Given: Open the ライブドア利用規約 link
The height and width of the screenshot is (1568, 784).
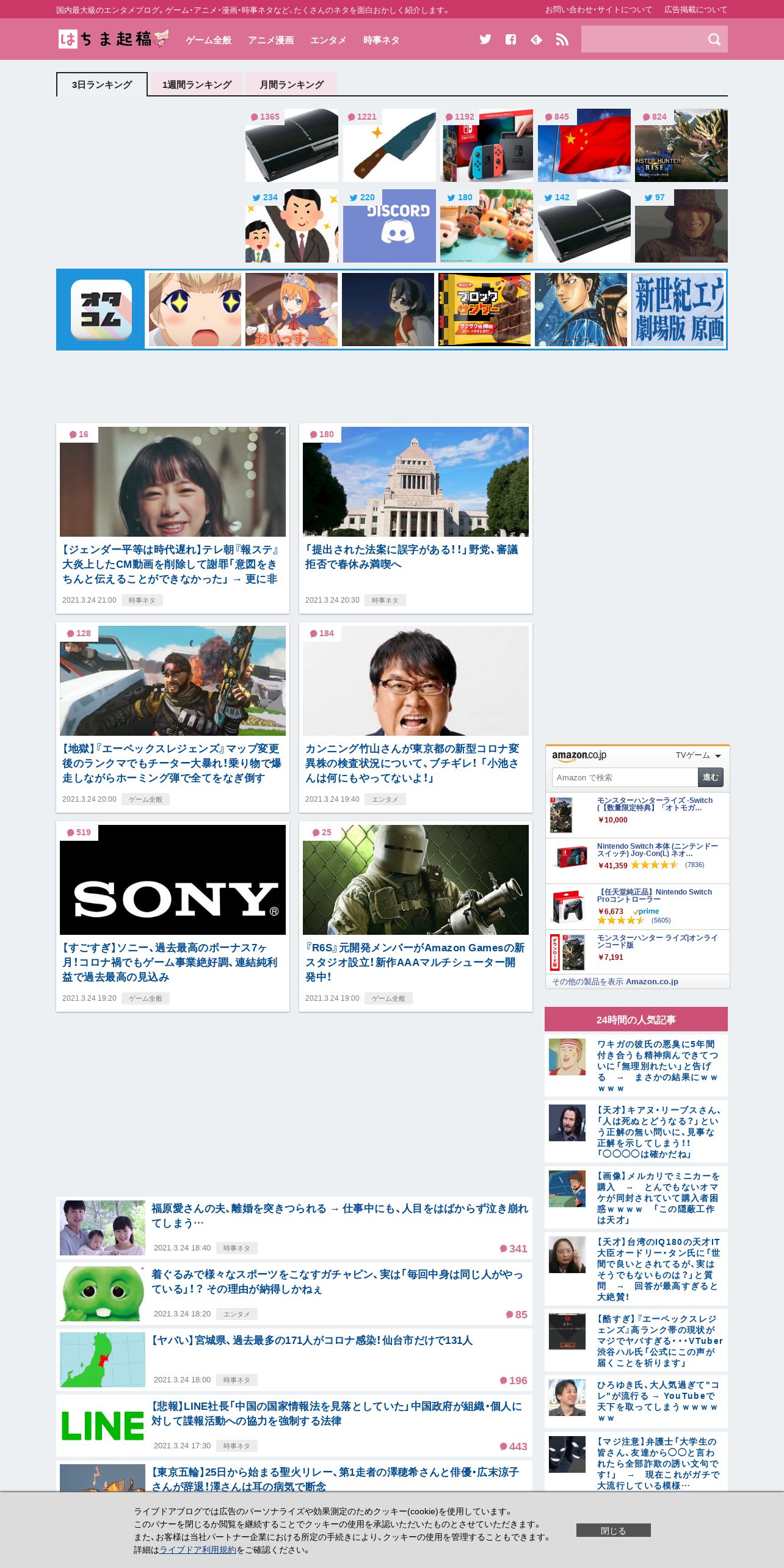Looking at the screenshot, I should click(x=198, y=1550).
